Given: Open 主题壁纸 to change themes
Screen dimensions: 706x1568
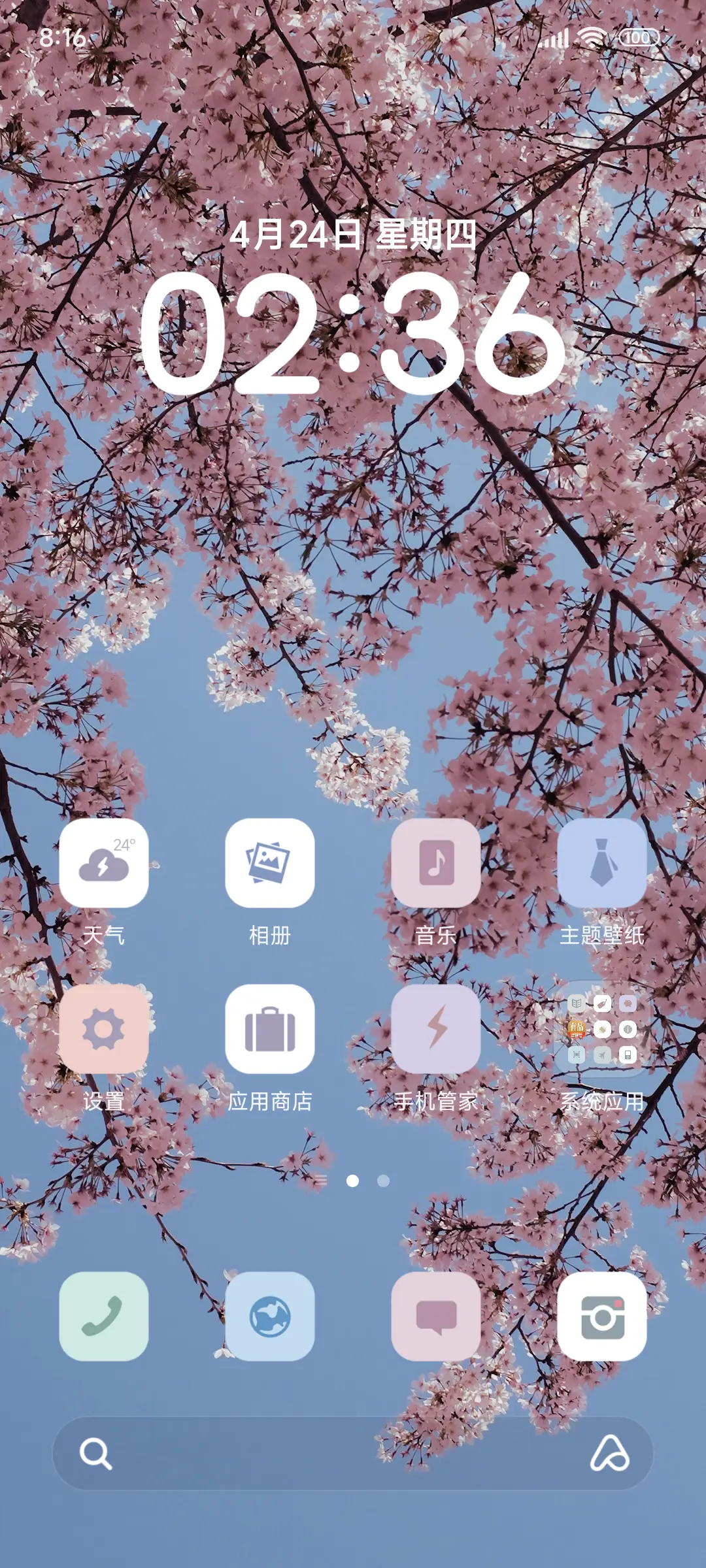Looking at the screenshot, I should point(603,864).
